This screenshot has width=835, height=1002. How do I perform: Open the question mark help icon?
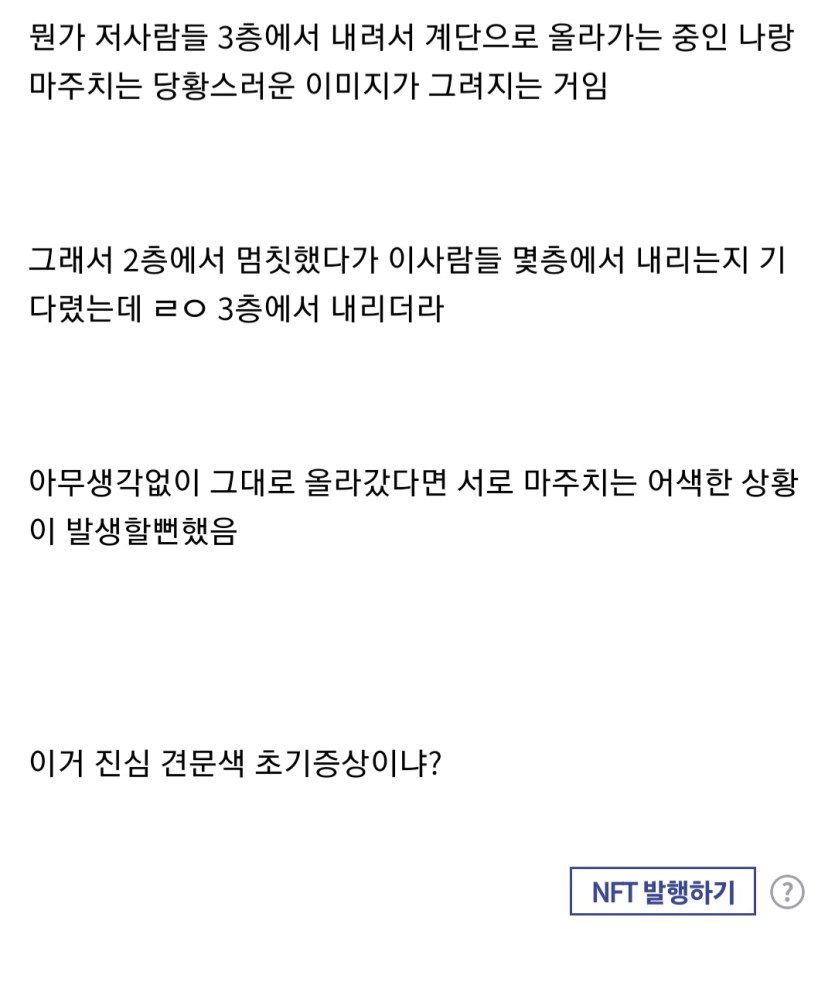coord(788,892)
